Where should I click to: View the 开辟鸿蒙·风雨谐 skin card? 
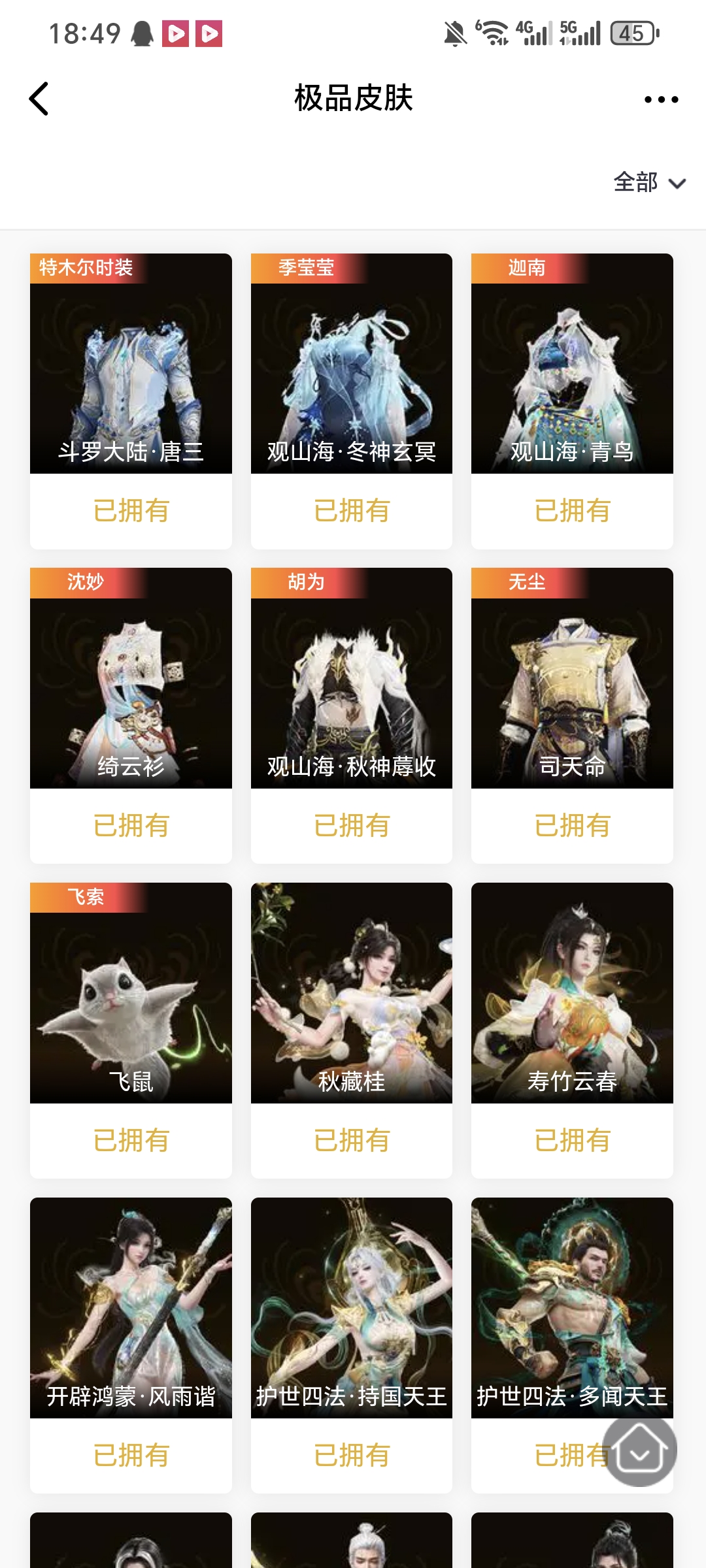click(131, 1307)
